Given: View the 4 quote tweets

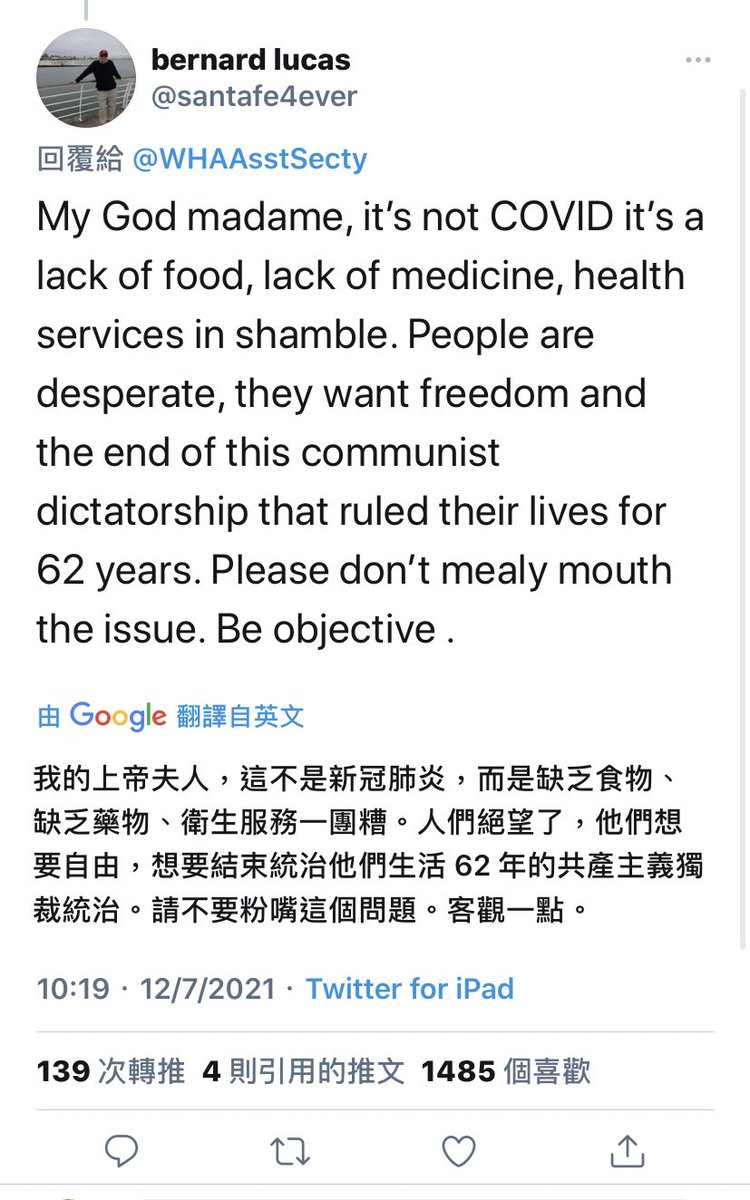Looking at the screenshot, I should pyautogui.click(x=303, y=1071).
